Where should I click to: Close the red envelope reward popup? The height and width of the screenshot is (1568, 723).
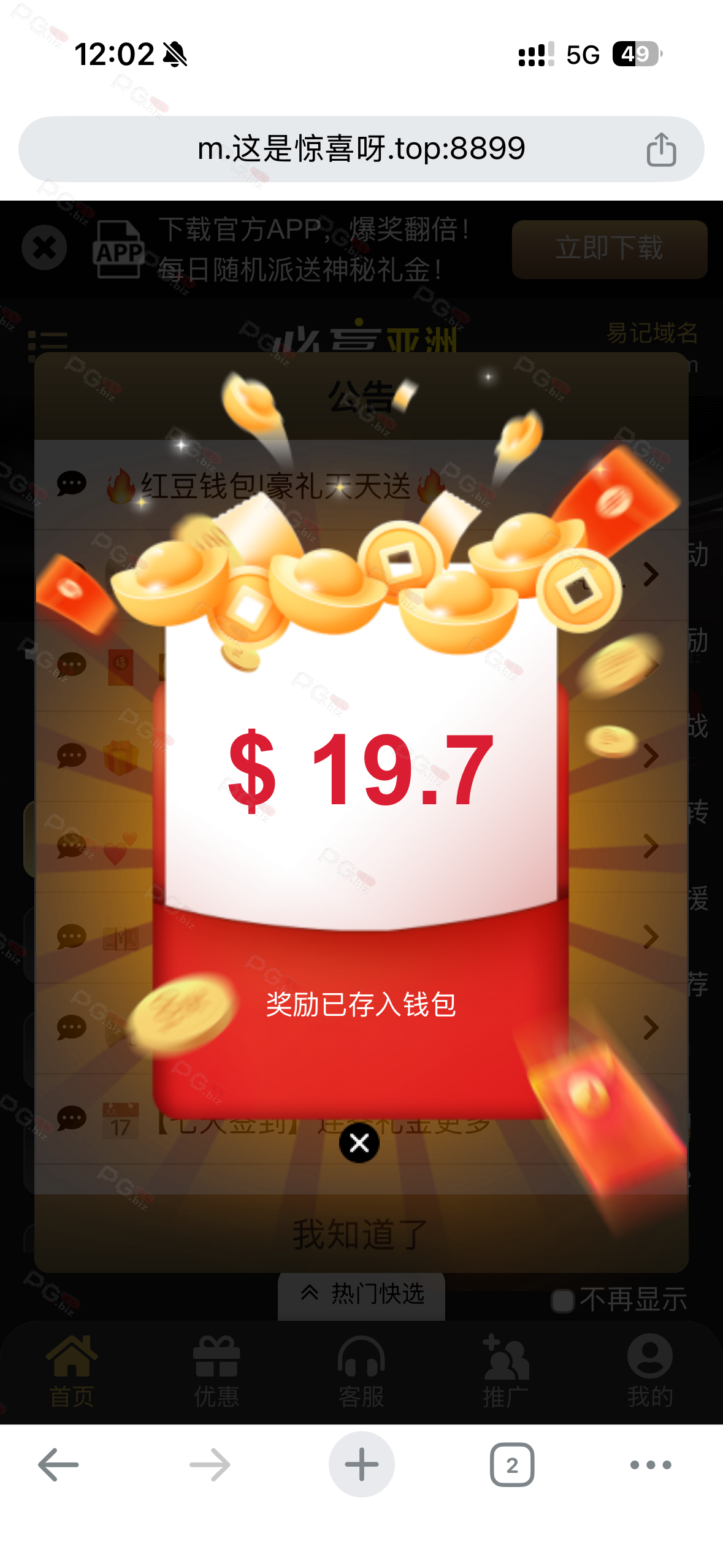(x=359, y=1143)
